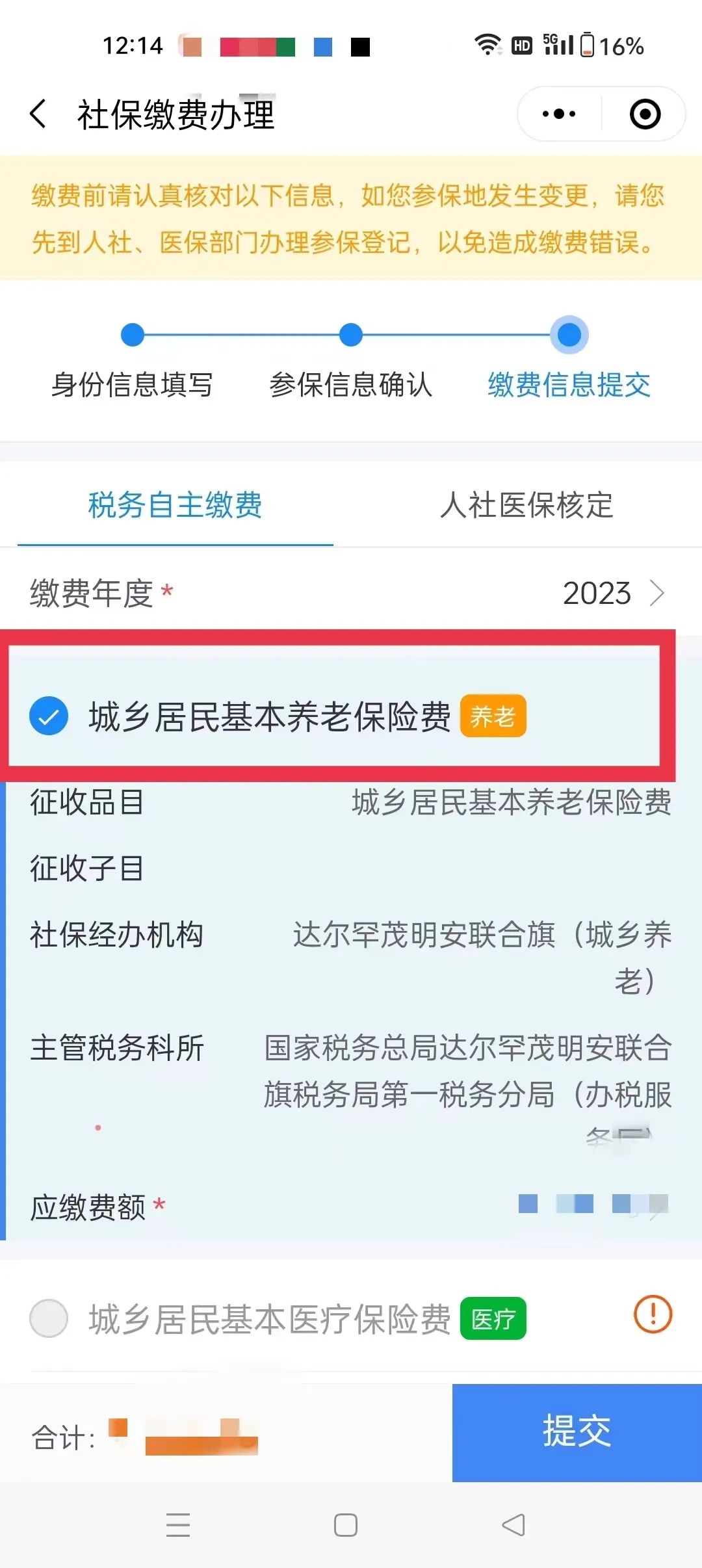The width and height of the screenshot is (702, 1568).
Task: Open the mini program more-options menu
Action: tap(559, 114)
